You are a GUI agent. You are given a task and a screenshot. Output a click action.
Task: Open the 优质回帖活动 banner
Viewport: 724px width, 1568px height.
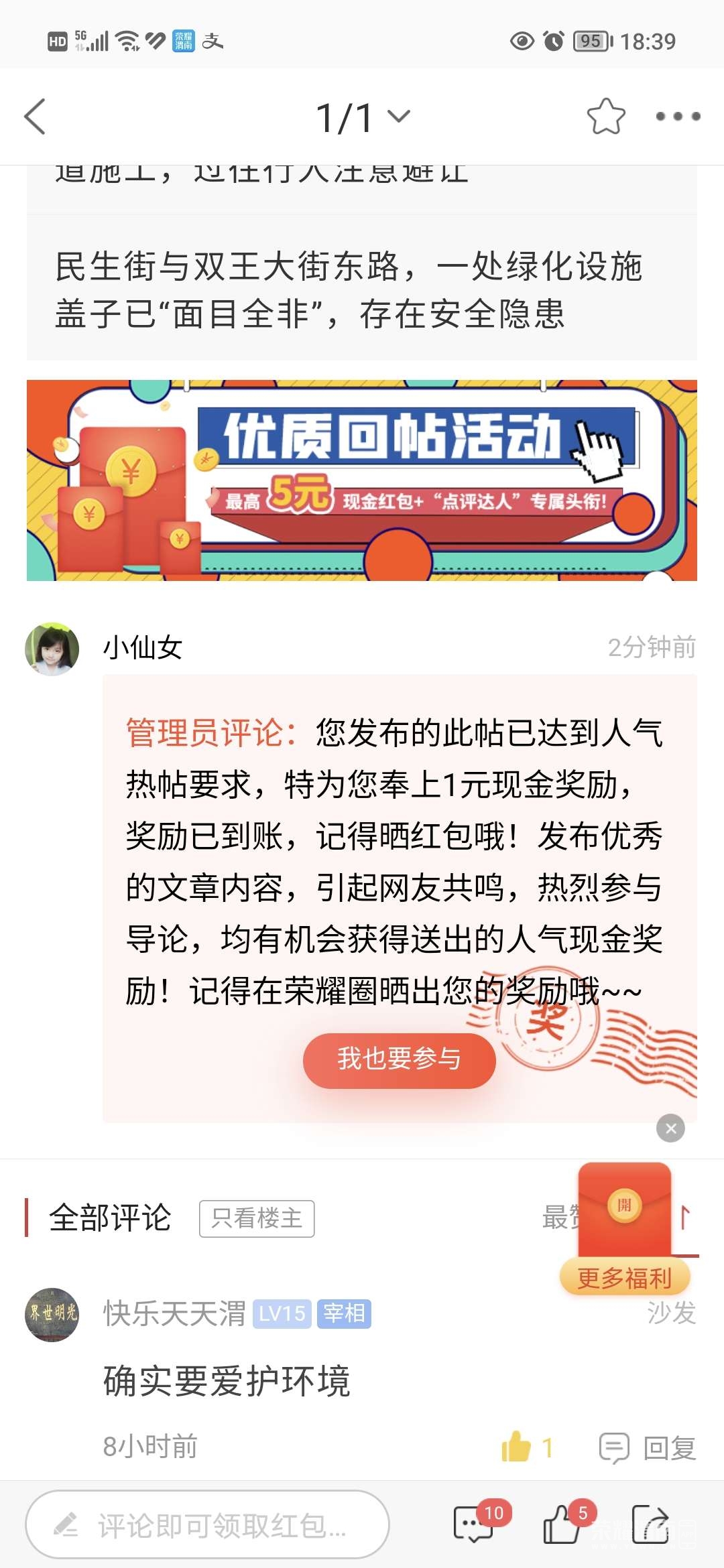[362, 480]
